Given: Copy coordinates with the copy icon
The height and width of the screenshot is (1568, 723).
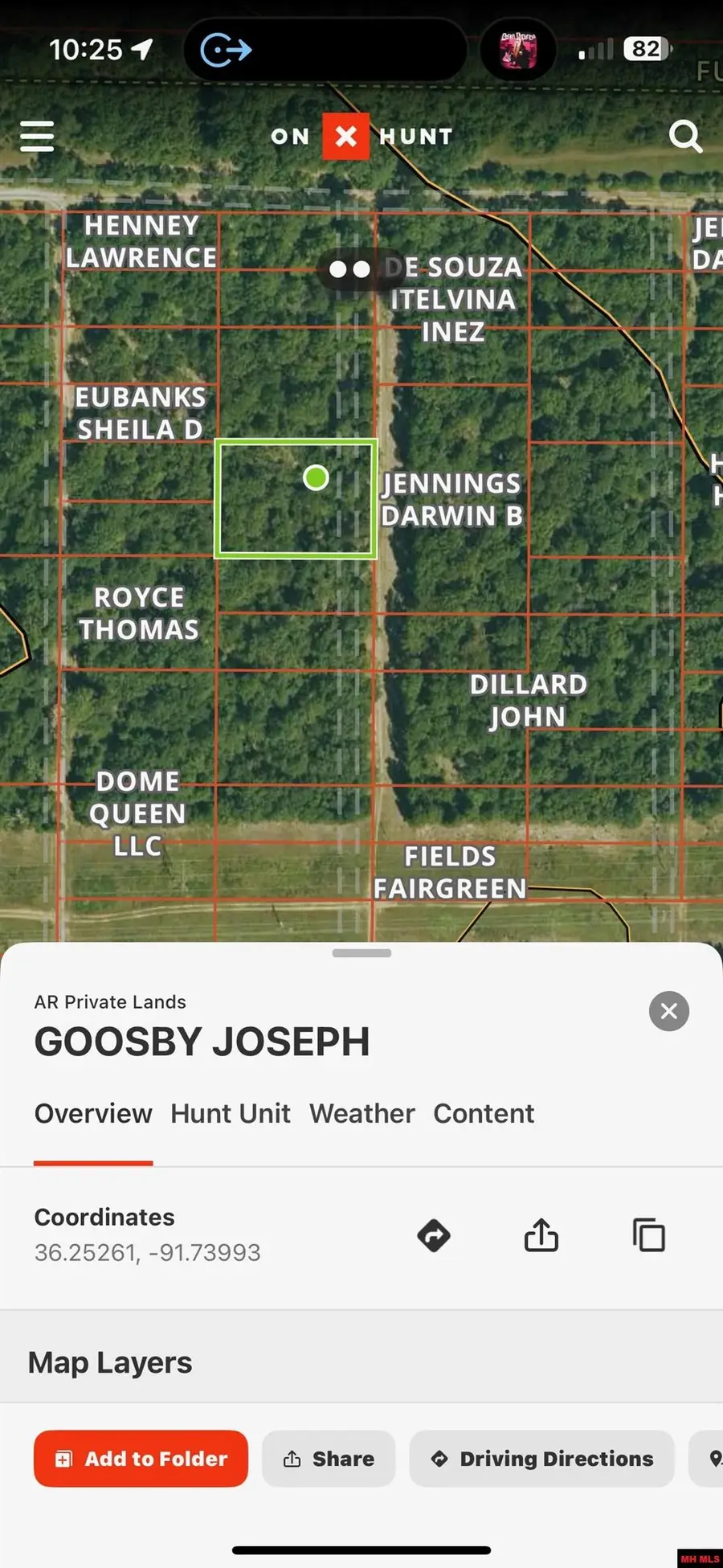Looking at the screenshot, I should (647, 1235).
